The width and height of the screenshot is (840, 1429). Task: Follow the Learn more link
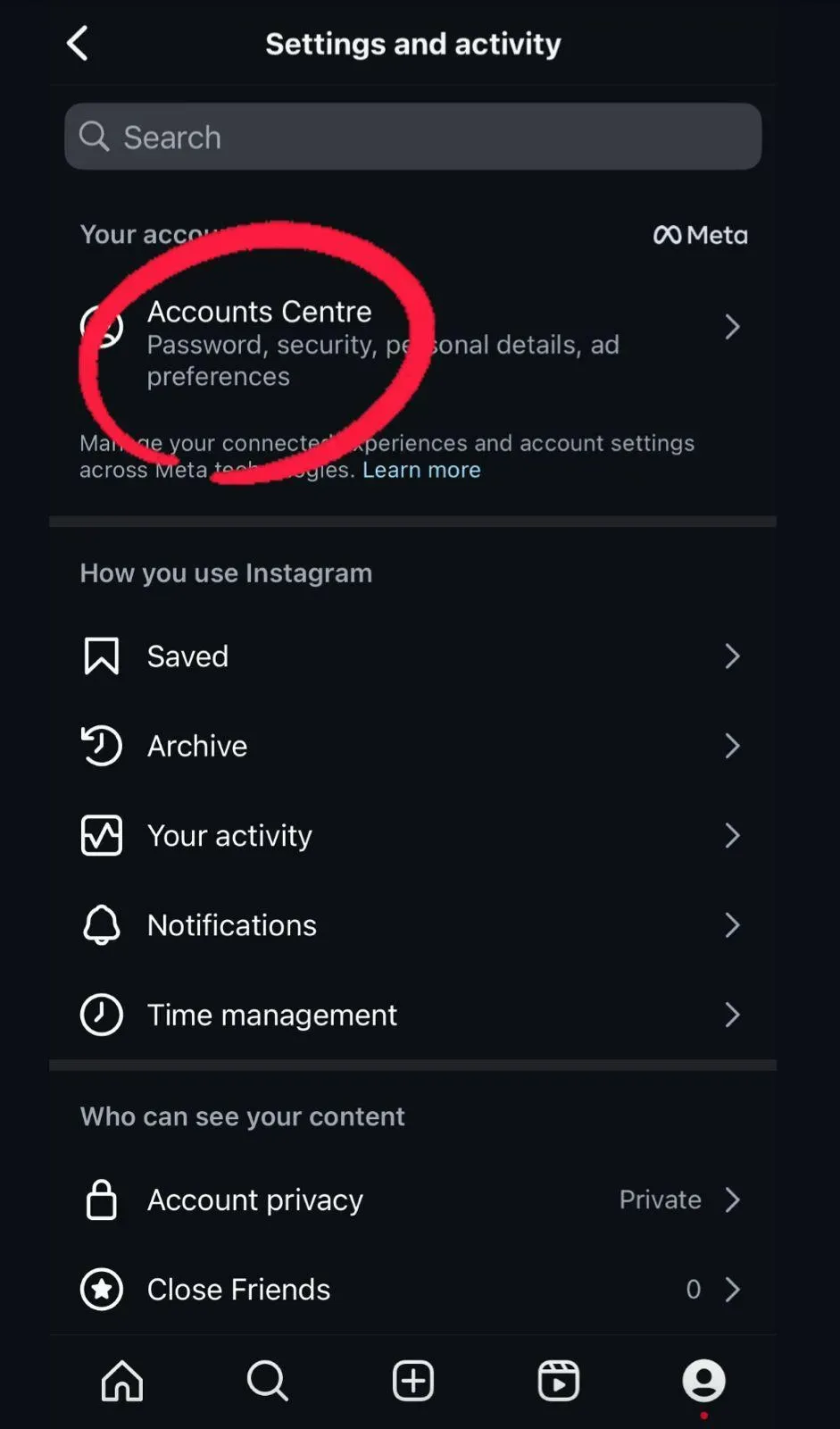(421, 470)
